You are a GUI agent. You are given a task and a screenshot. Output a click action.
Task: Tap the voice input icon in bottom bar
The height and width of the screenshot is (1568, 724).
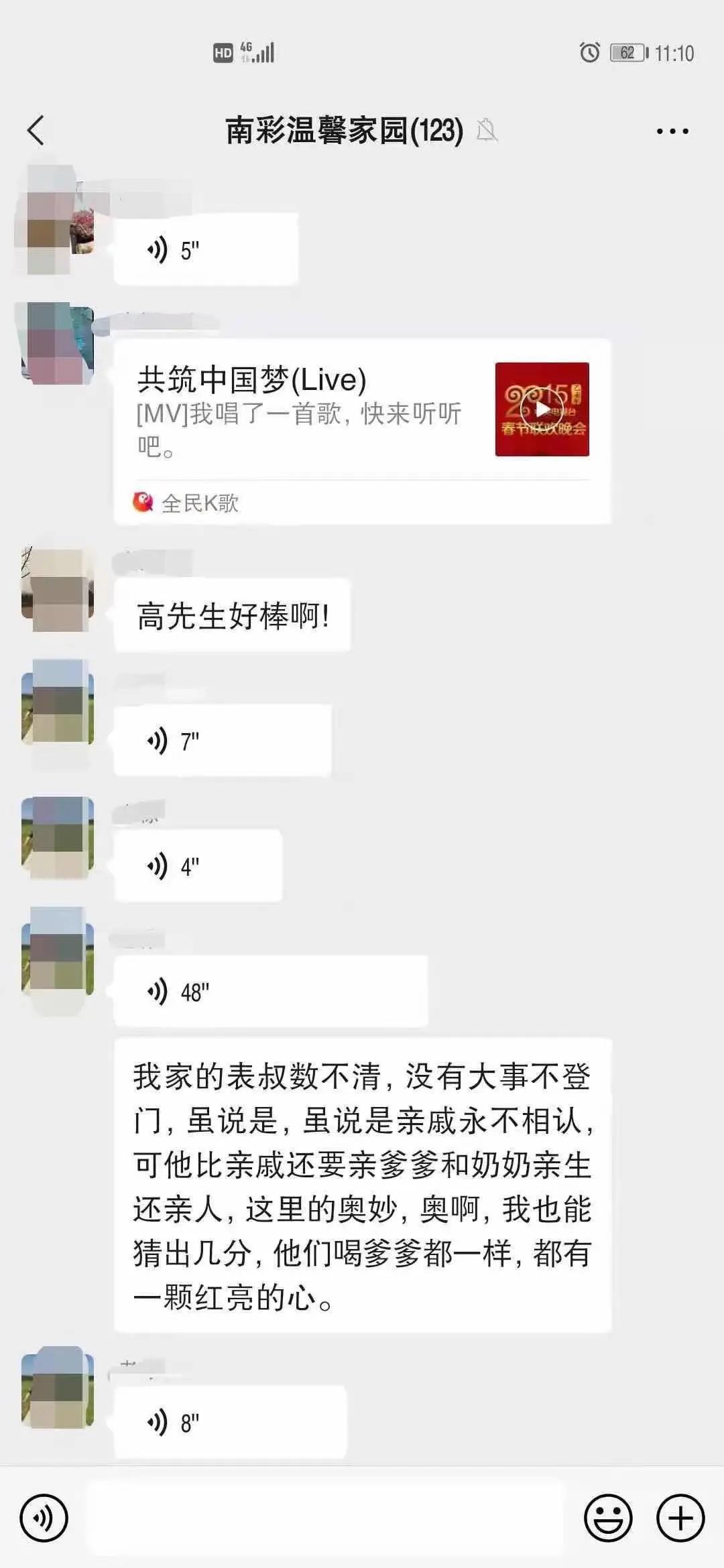(44, 1515)
